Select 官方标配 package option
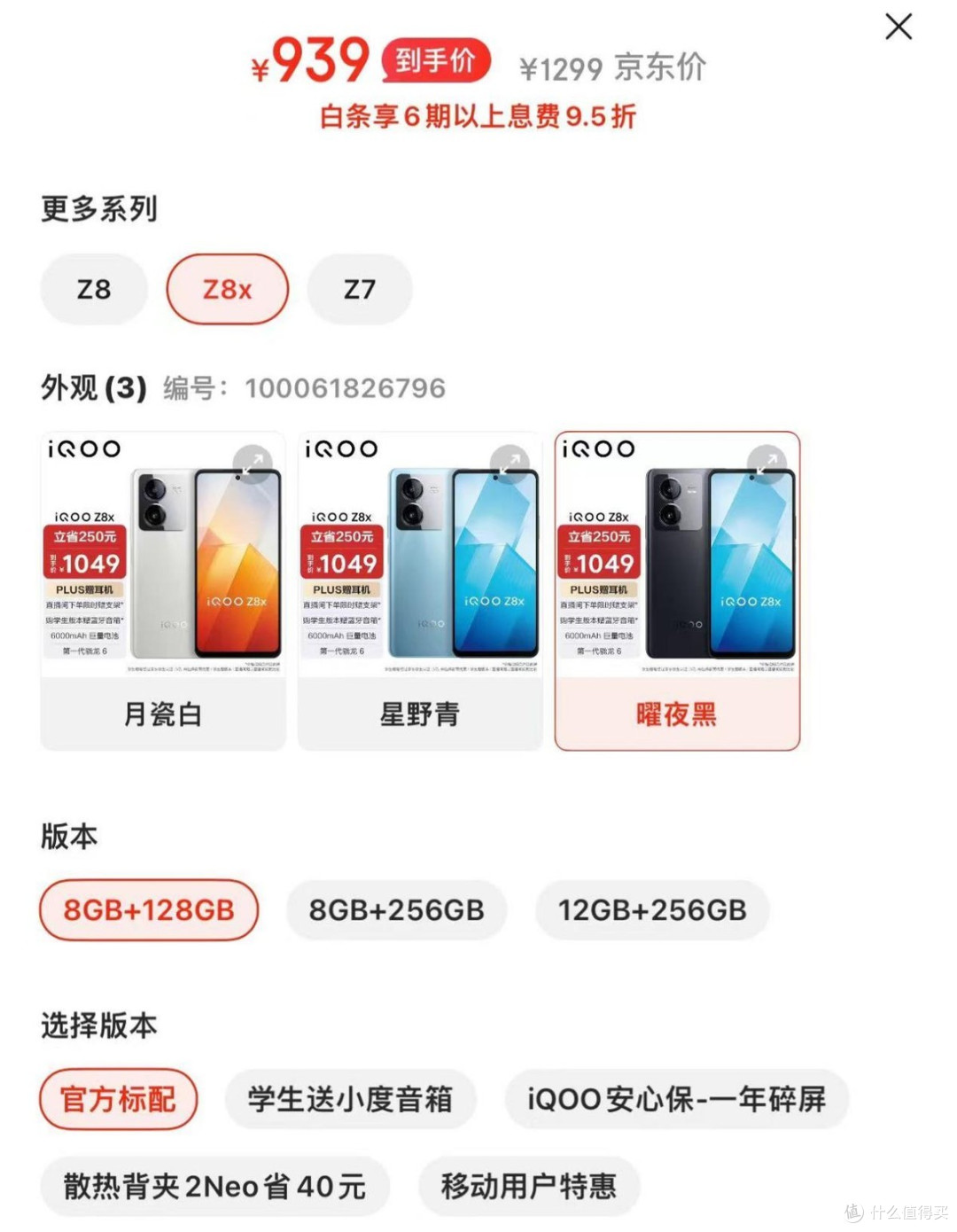Image resolution: width=957 pixels, height=1232 pixels. (x=118, y=1098)
